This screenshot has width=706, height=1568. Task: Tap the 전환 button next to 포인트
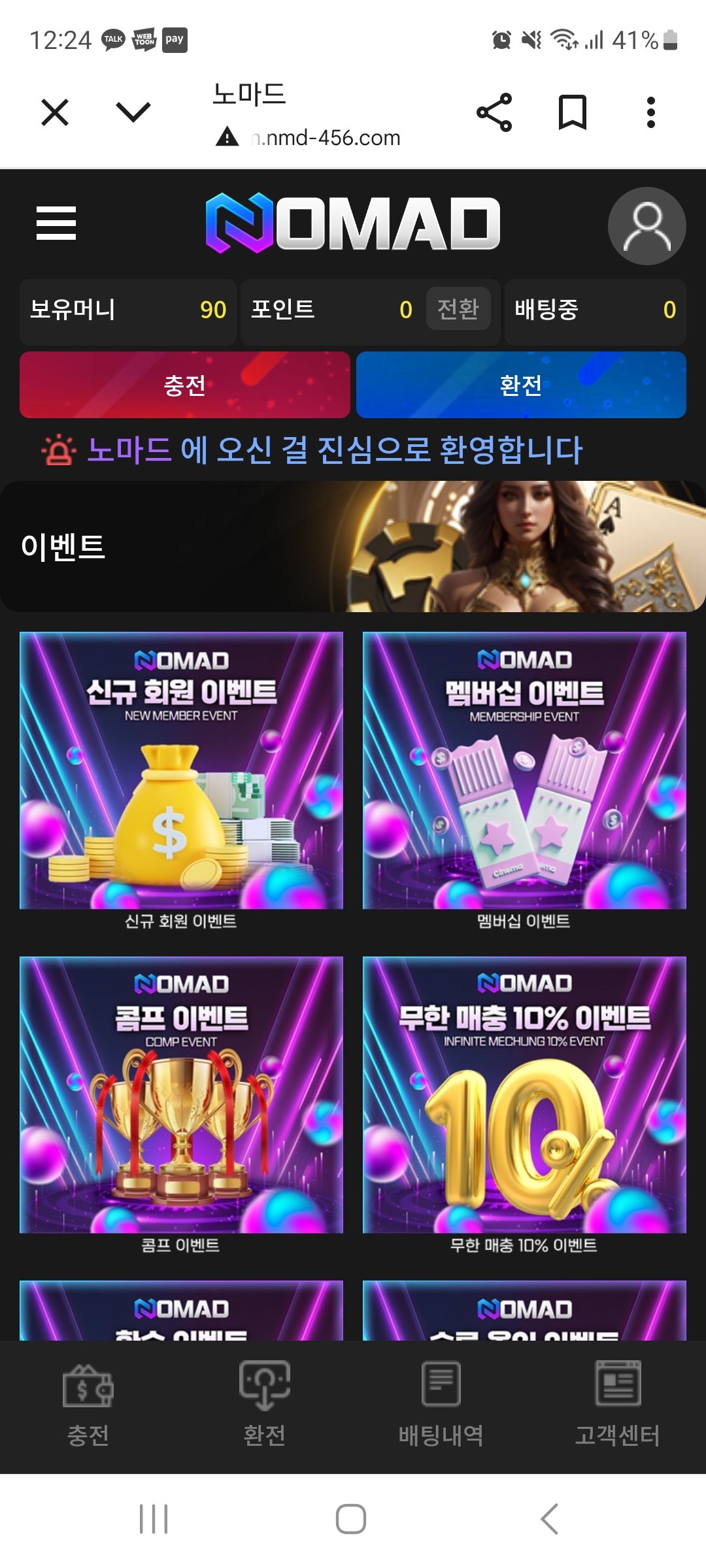pyautogui.click(x=458, y=309)
